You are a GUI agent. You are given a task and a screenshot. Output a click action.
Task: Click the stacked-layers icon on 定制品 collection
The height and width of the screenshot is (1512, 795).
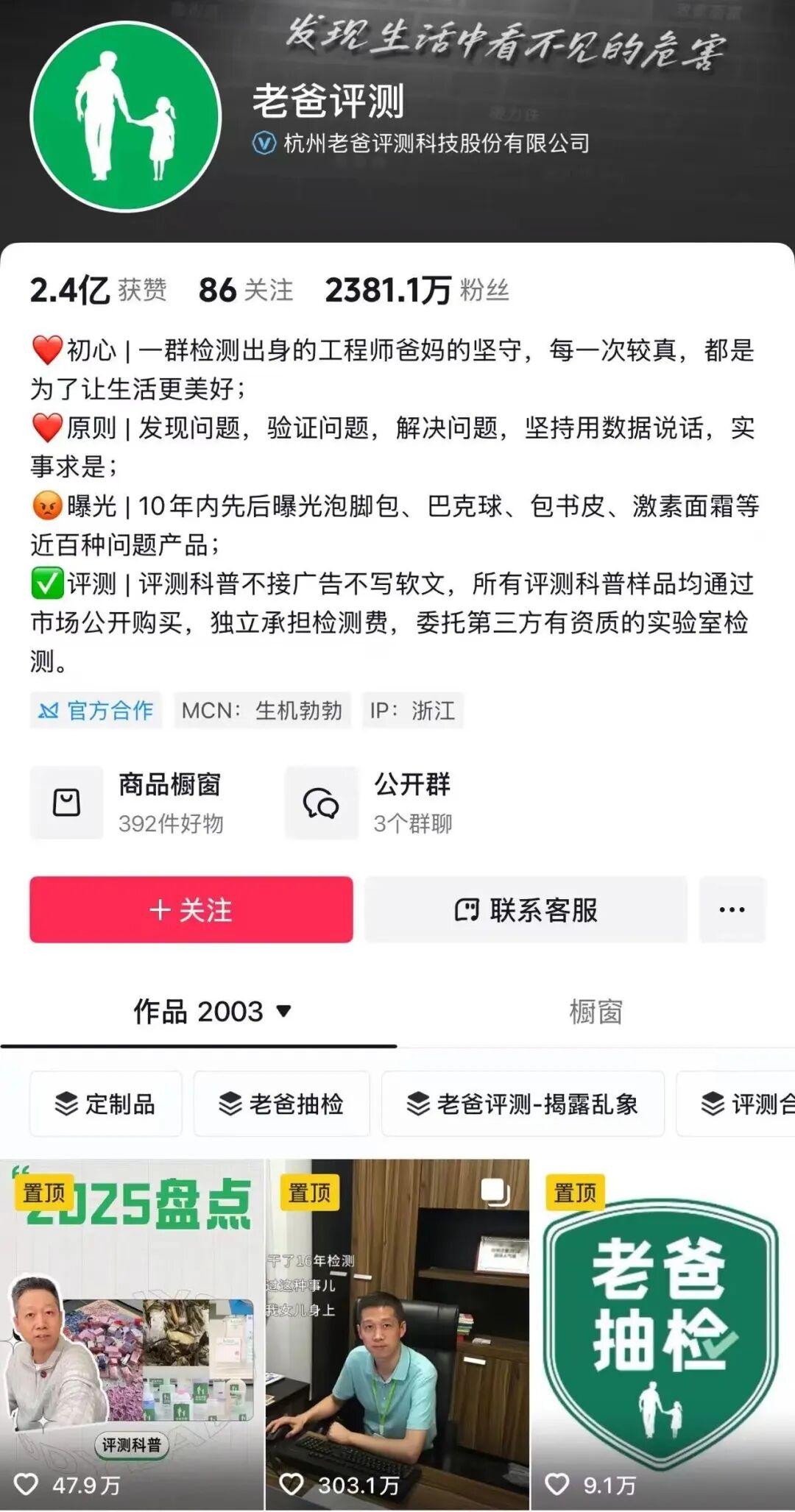pyautogui.click(x=66, y=1105)
